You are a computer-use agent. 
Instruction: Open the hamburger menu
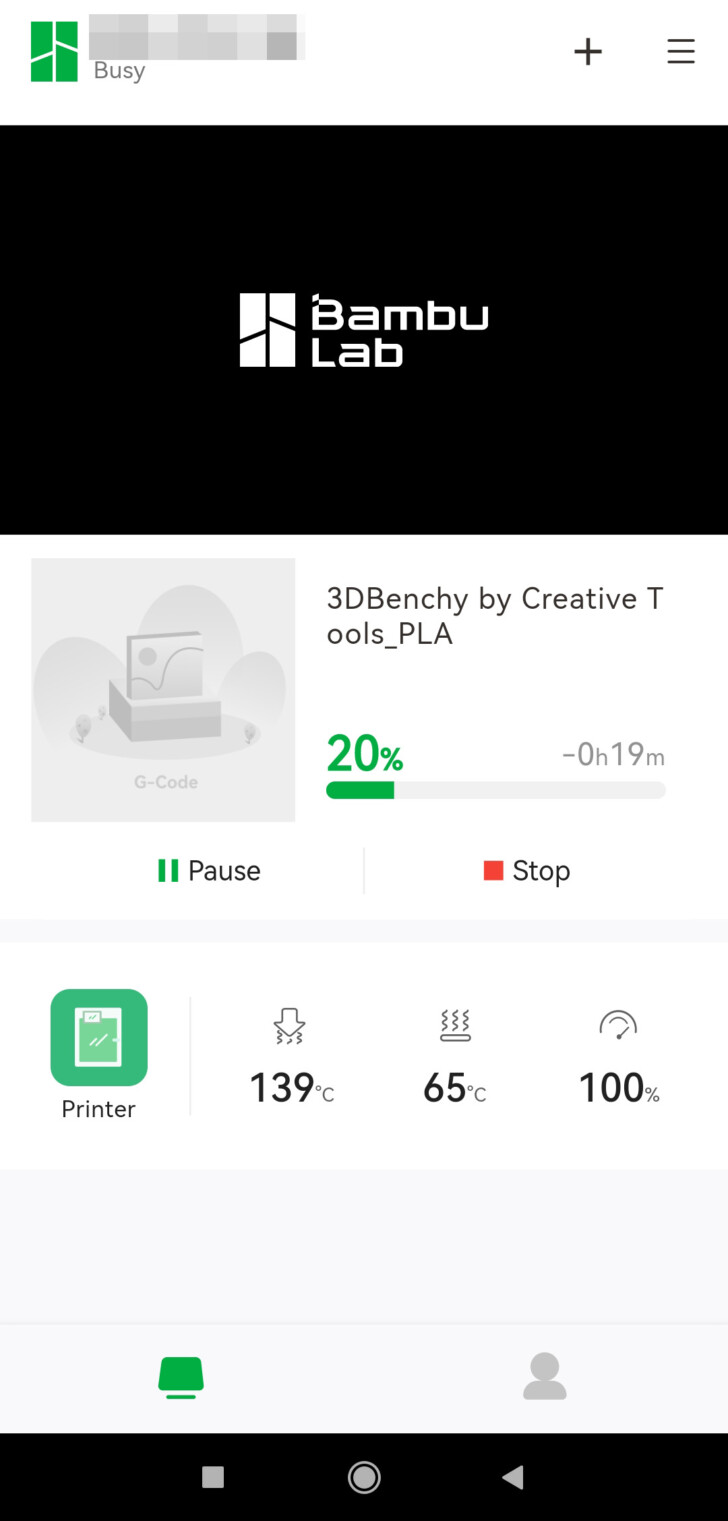681,52
